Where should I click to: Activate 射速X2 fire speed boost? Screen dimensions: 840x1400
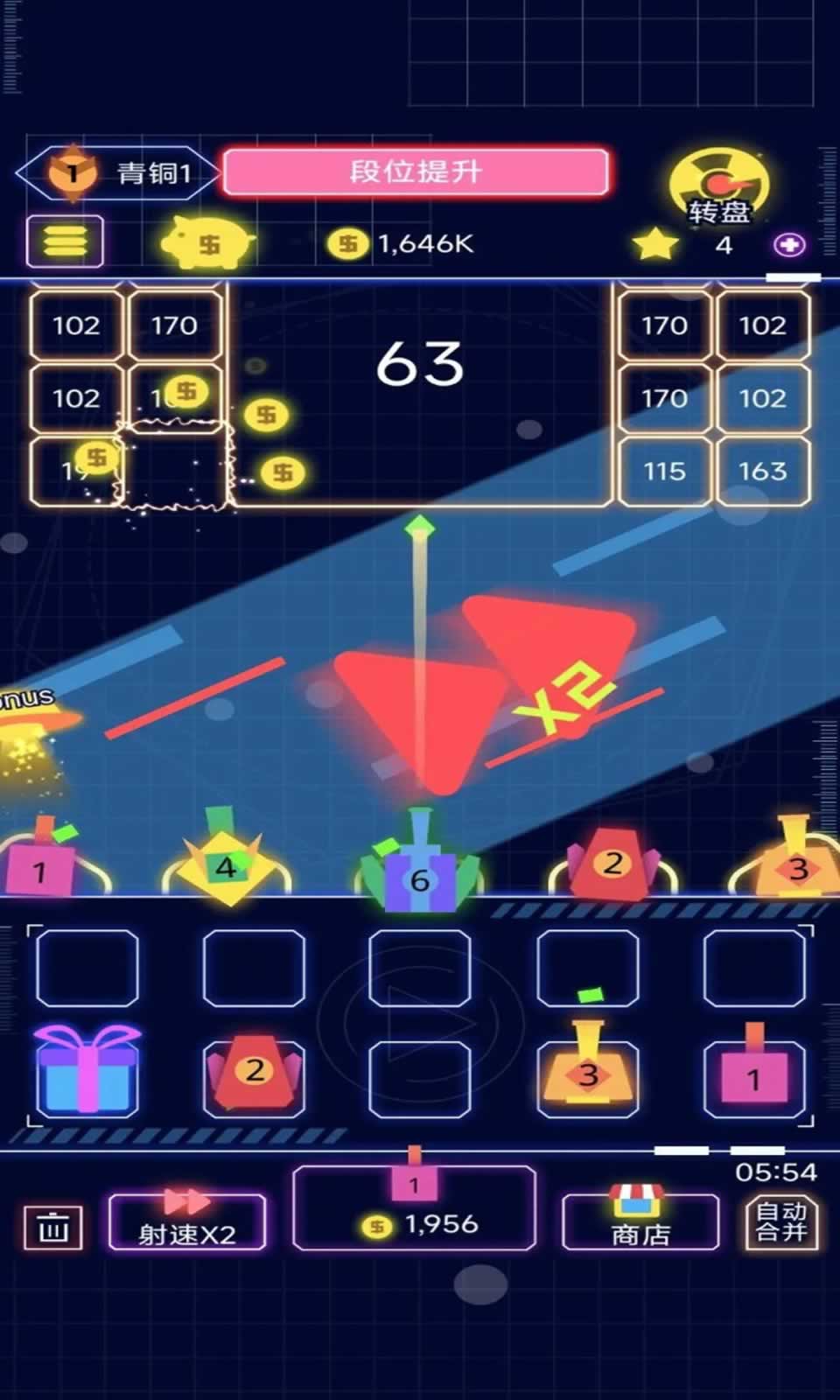(x=186, y=1221)
